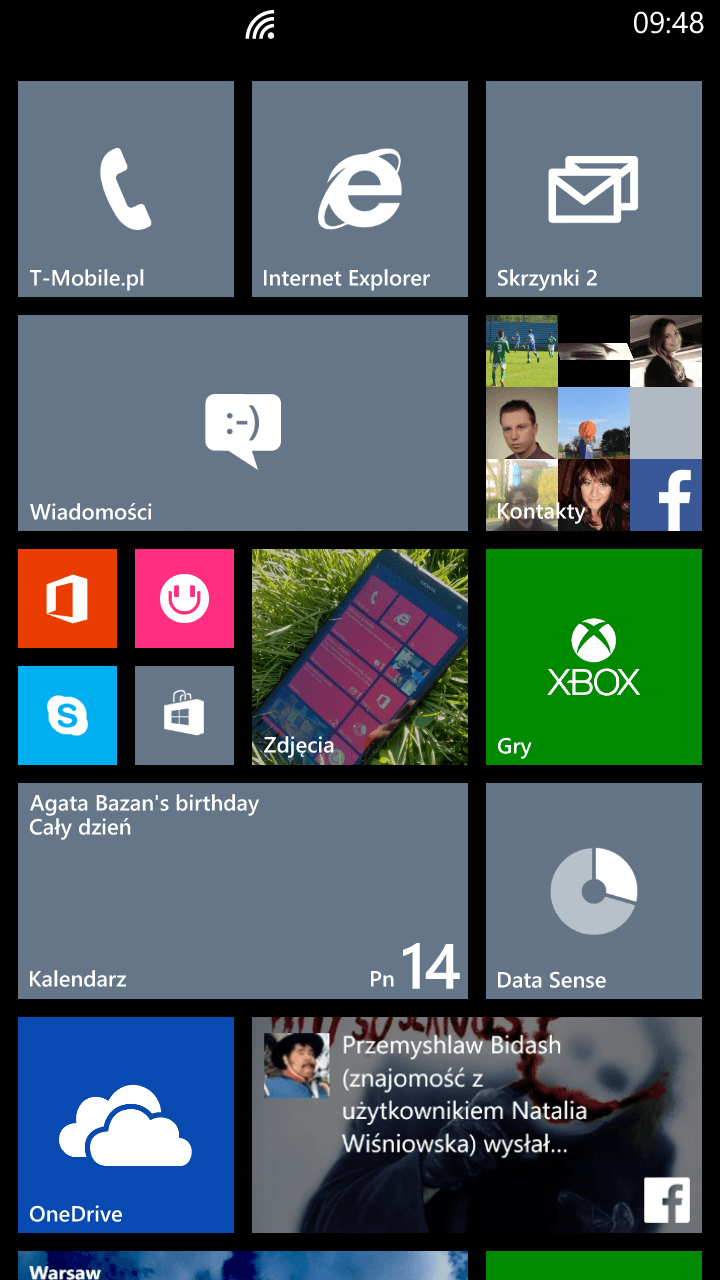Open Data Sense

pyautogui.click(x=594, y=891)
